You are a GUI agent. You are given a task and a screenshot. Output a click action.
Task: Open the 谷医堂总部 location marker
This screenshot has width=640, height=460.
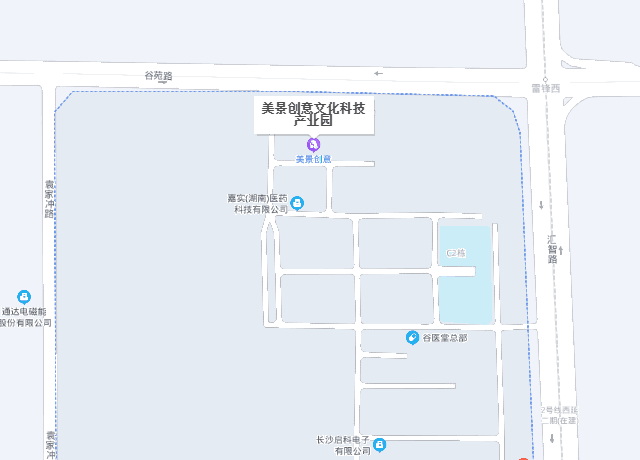pos(412,337)
